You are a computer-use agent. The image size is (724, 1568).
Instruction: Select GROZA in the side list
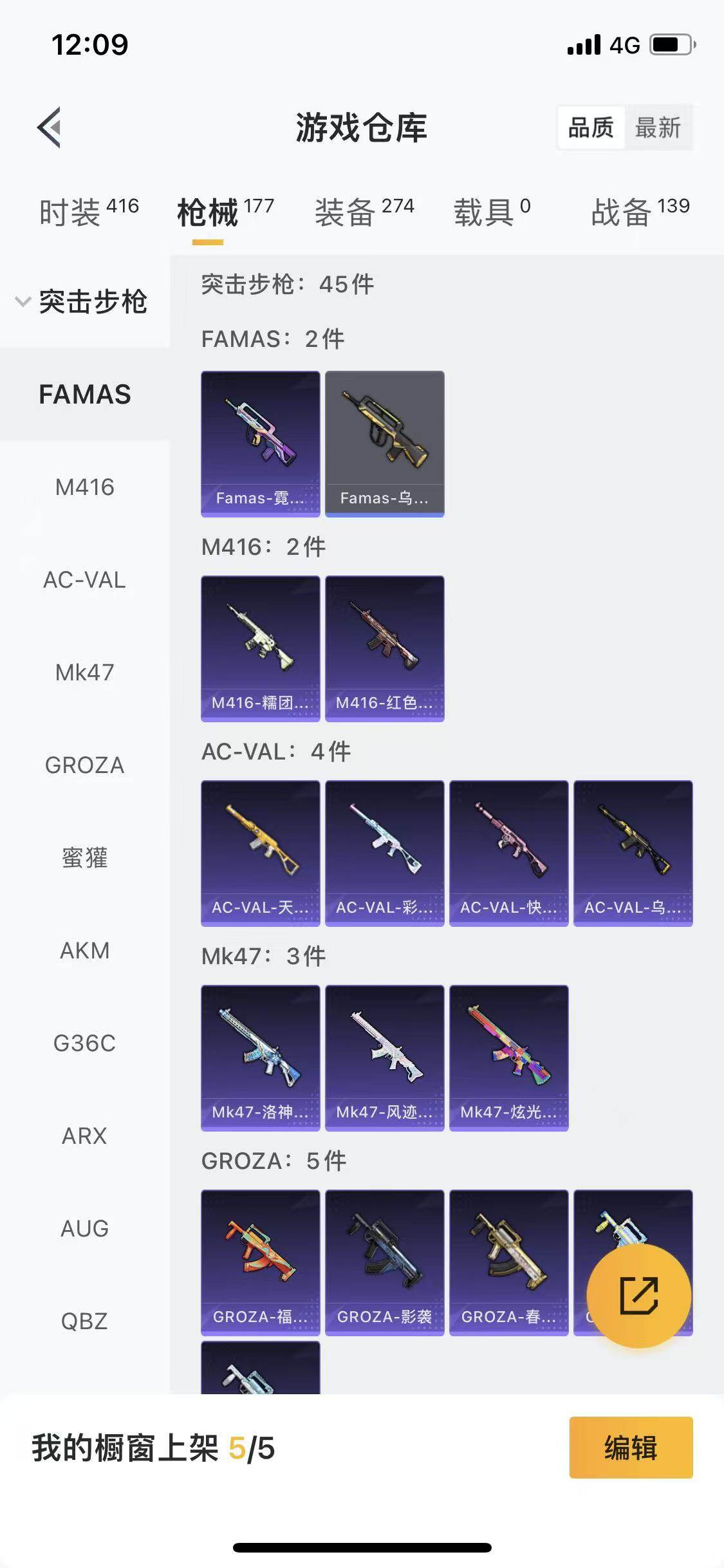pyautogui.click(x=84, y=765)
